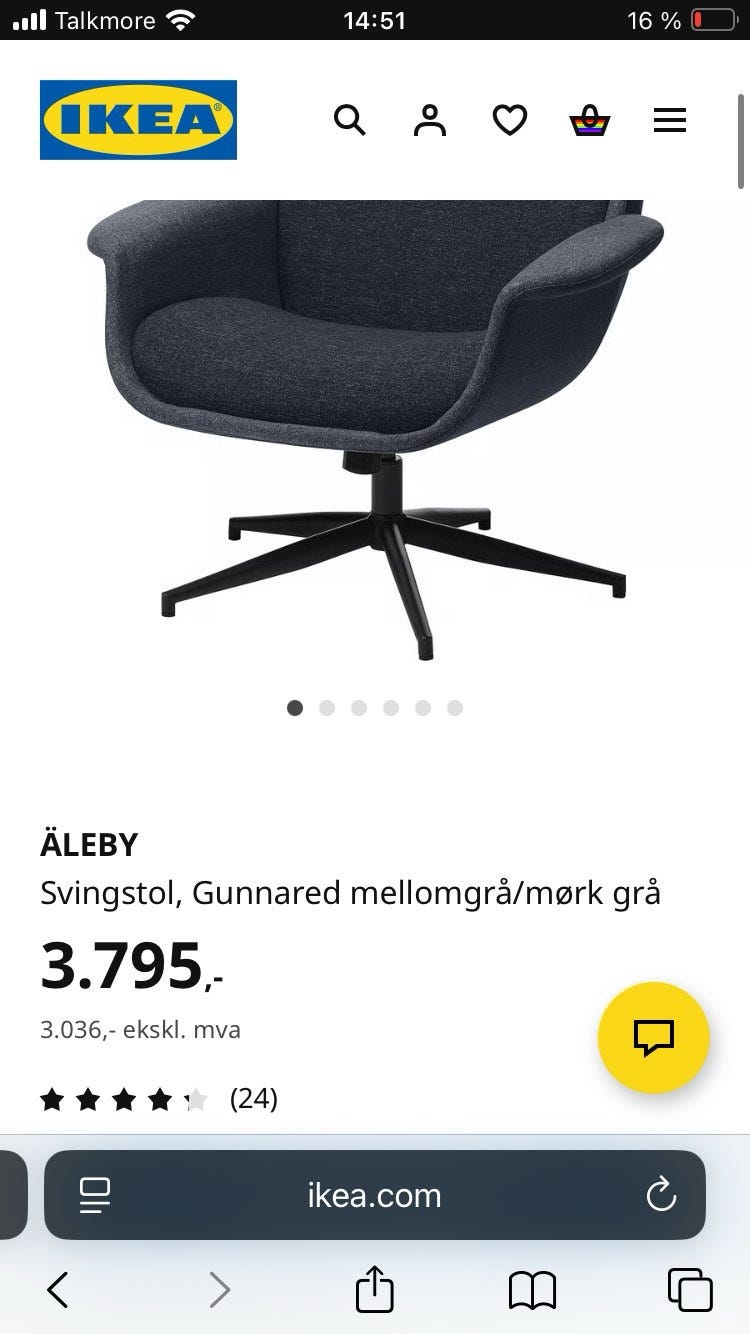Viewport: 750px width, 1334px height.
Task: Tap the ikea.com address bar
Action: [375, 1195]
